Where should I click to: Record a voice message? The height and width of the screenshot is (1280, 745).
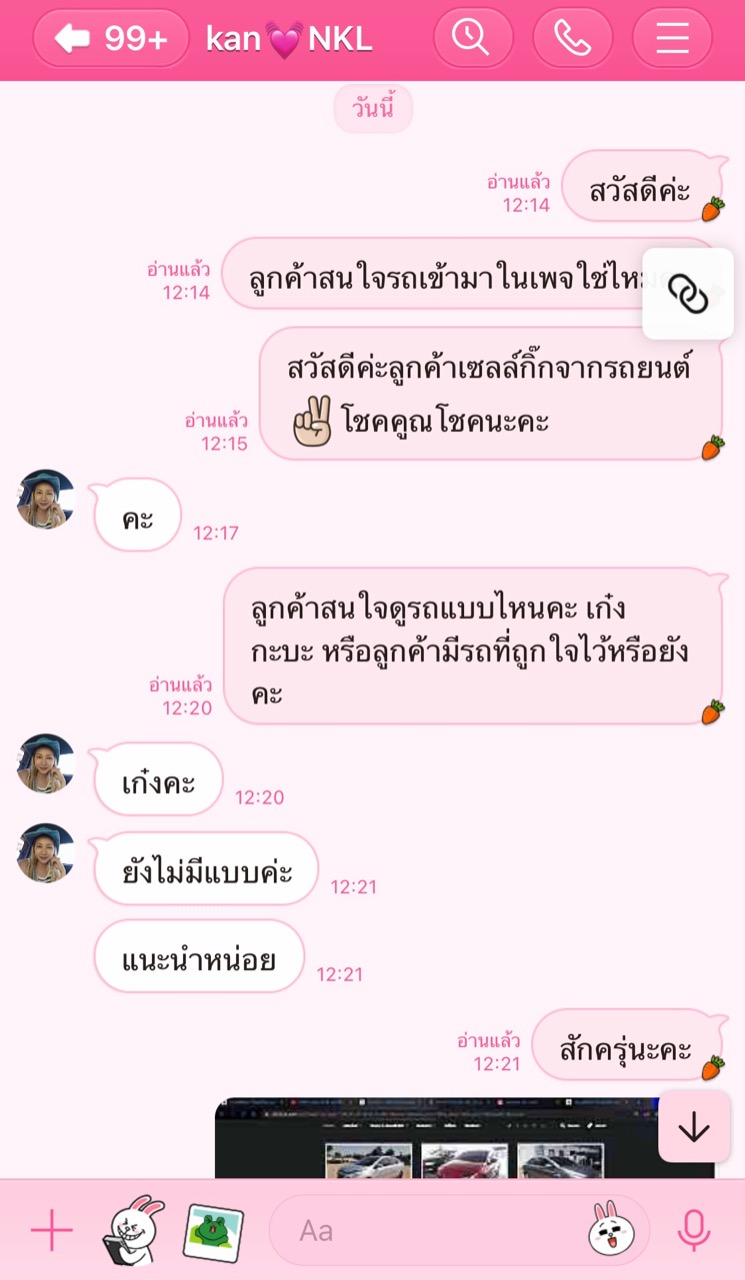(x=694, y=1230)
